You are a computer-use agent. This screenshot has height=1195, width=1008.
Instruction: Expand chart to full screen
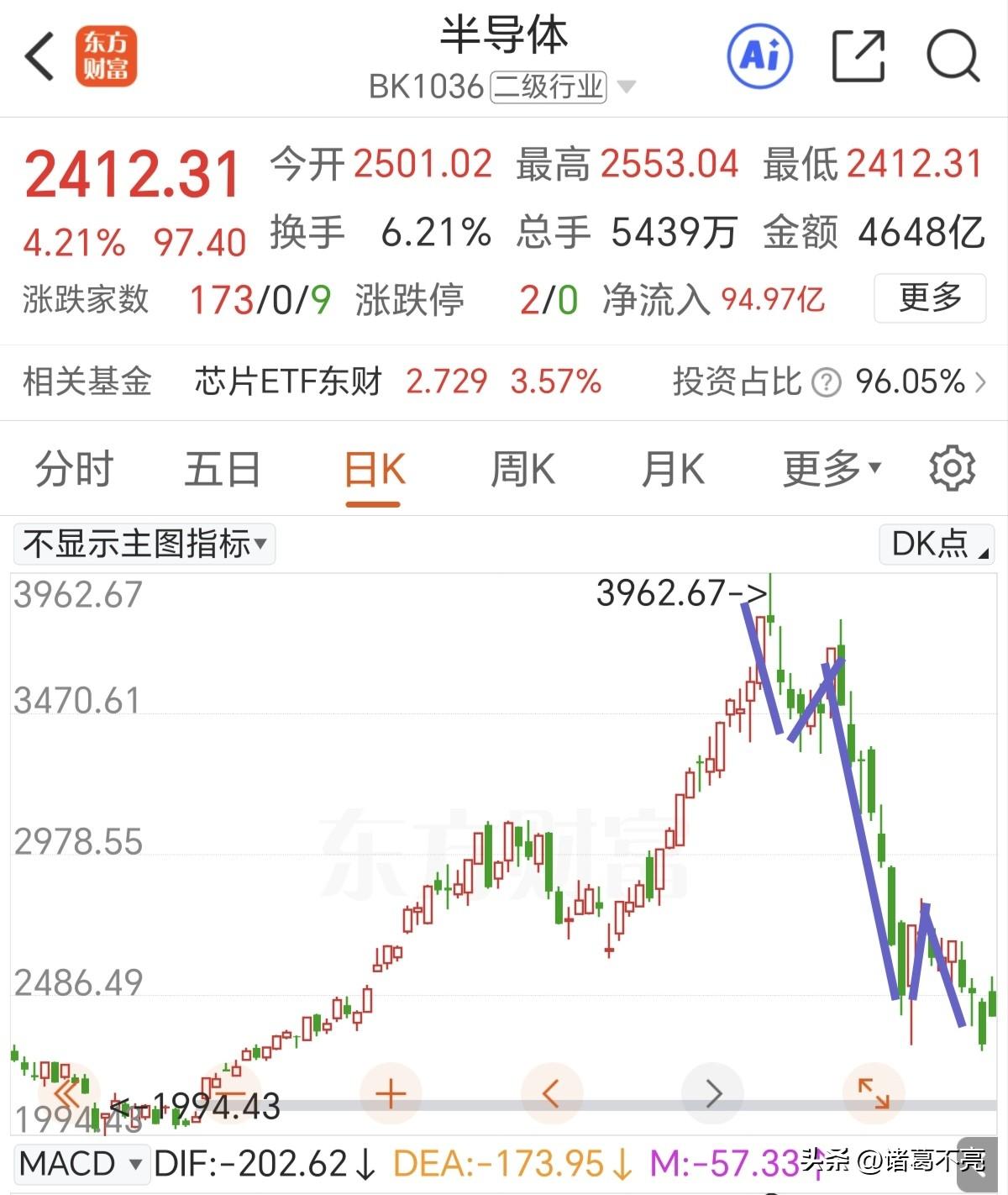[x=874, y=1093]
